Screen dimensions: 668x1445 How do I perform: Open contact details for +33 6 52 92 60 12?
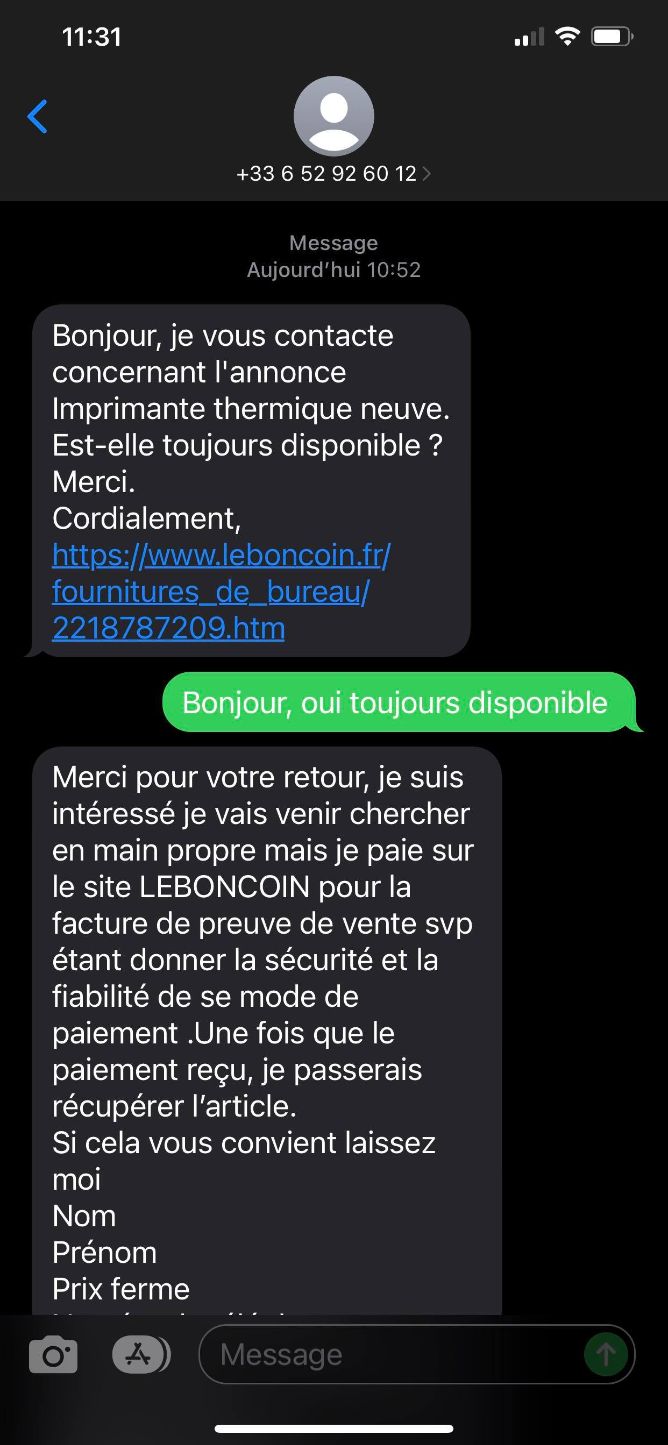(333, 173)
